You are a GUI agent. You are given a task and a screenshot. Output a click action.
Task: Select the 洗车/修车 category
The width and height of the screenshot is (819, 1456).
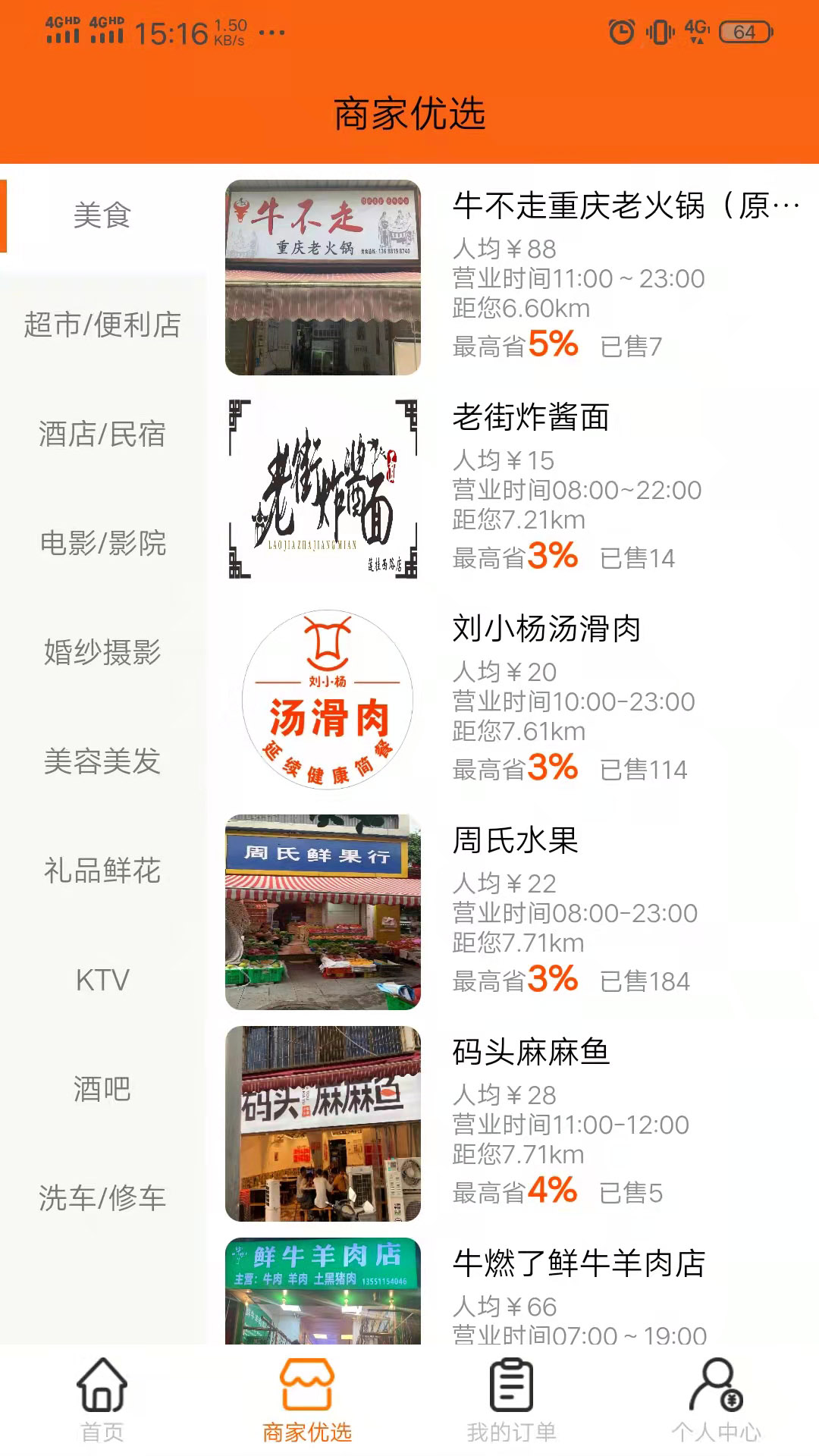pos(102,1198)
